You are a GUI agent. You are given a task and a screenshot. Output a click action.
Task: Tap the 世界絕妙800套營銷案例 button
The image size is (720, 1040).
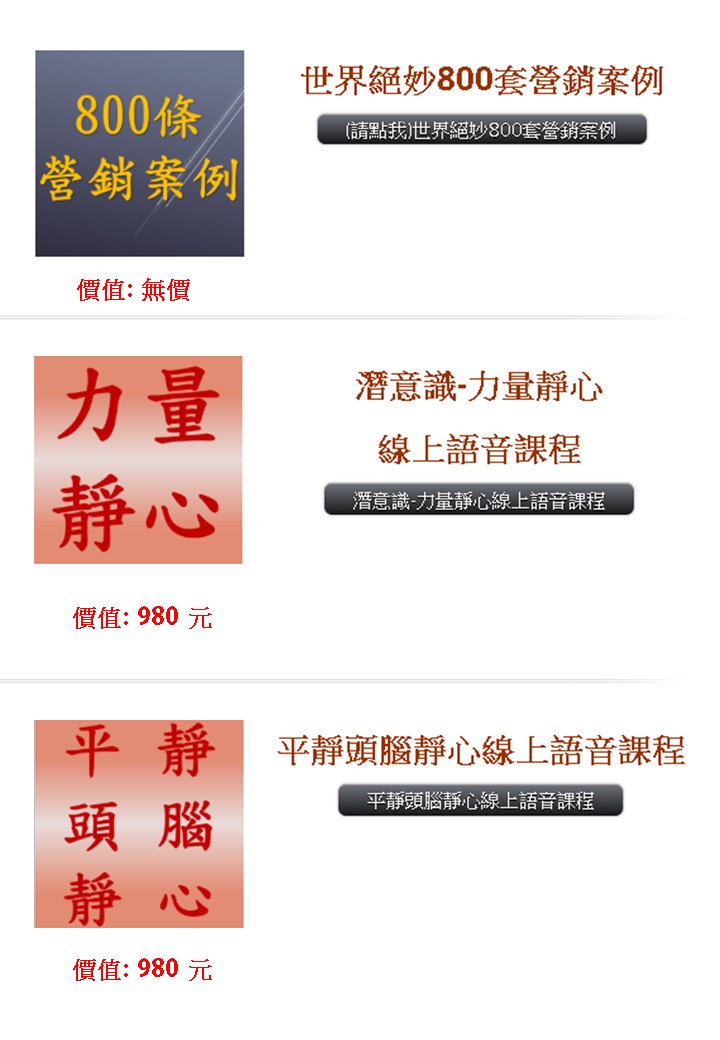[x=482, y=130]
